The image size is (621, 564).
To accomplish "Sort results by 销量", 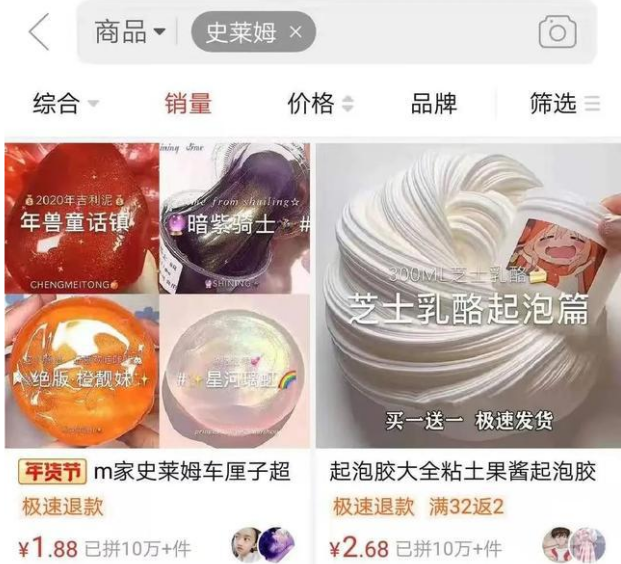I will 188,103.
